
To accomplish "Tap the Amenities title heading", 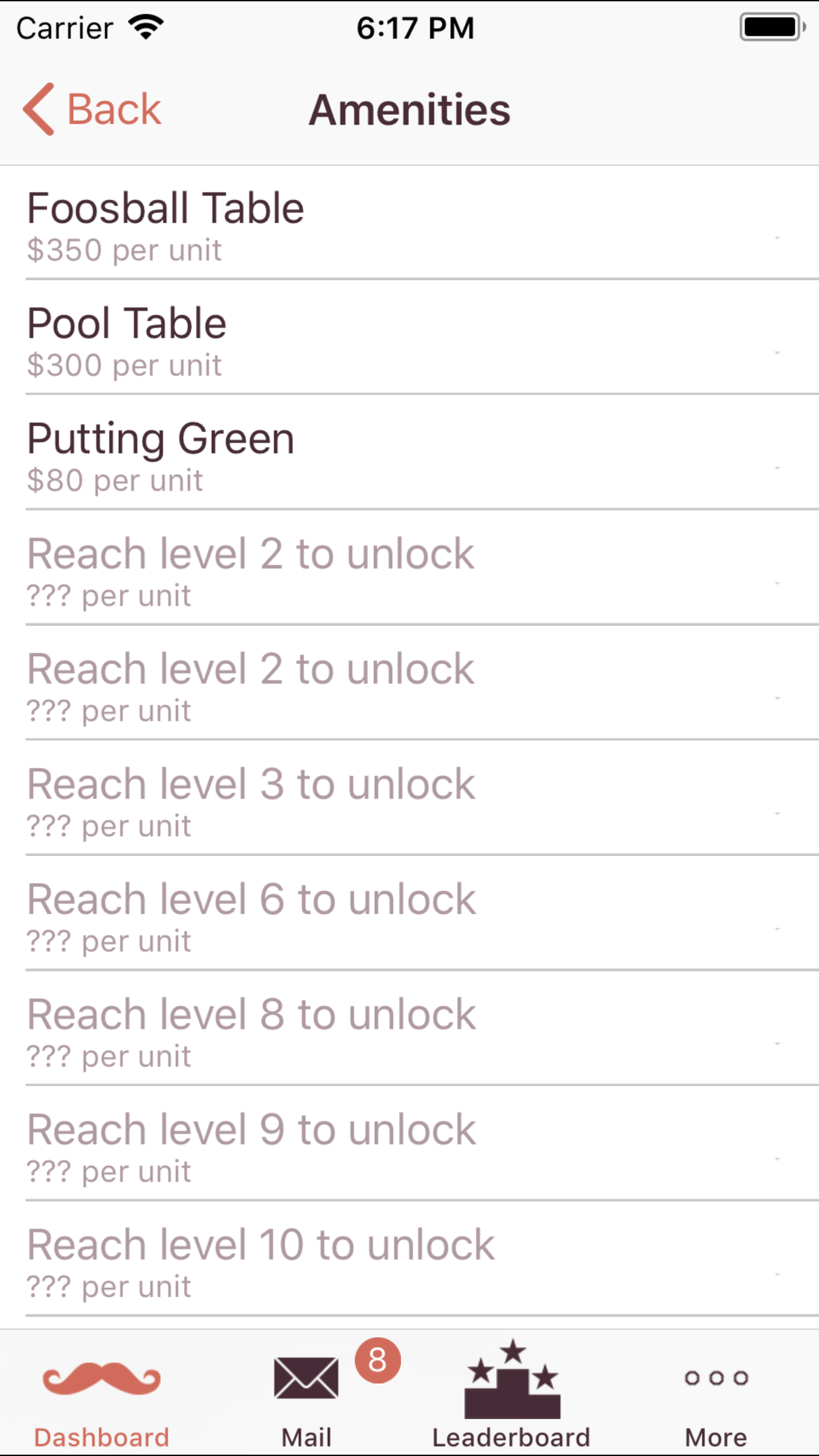I will (x=409, y=108).
